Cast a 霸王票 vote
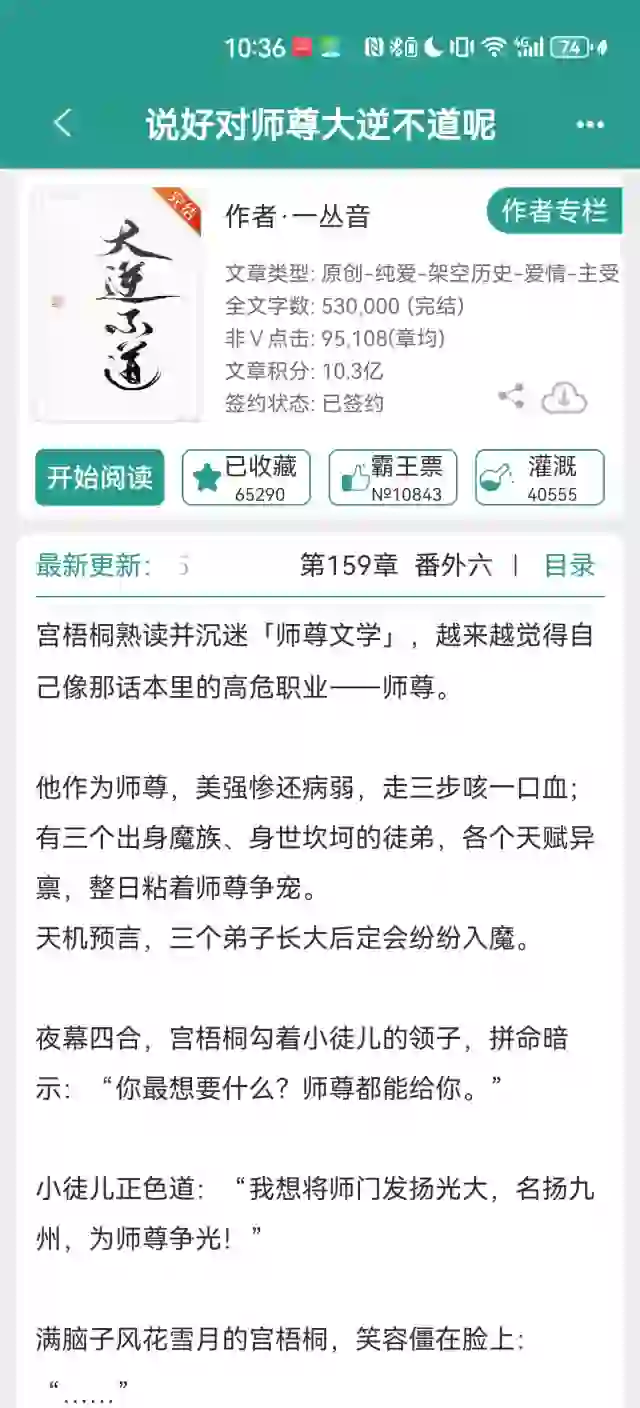This screenshot has width=640, height=1408. click(x=393, y=477)
